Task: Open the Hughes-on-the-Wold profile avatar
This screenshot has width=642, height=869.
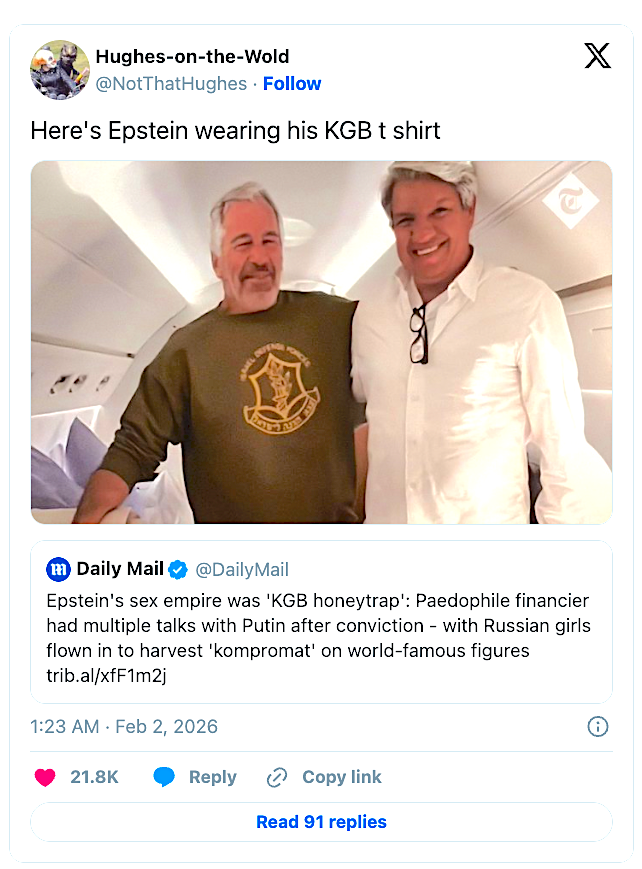Action: [x=60, y=70]
